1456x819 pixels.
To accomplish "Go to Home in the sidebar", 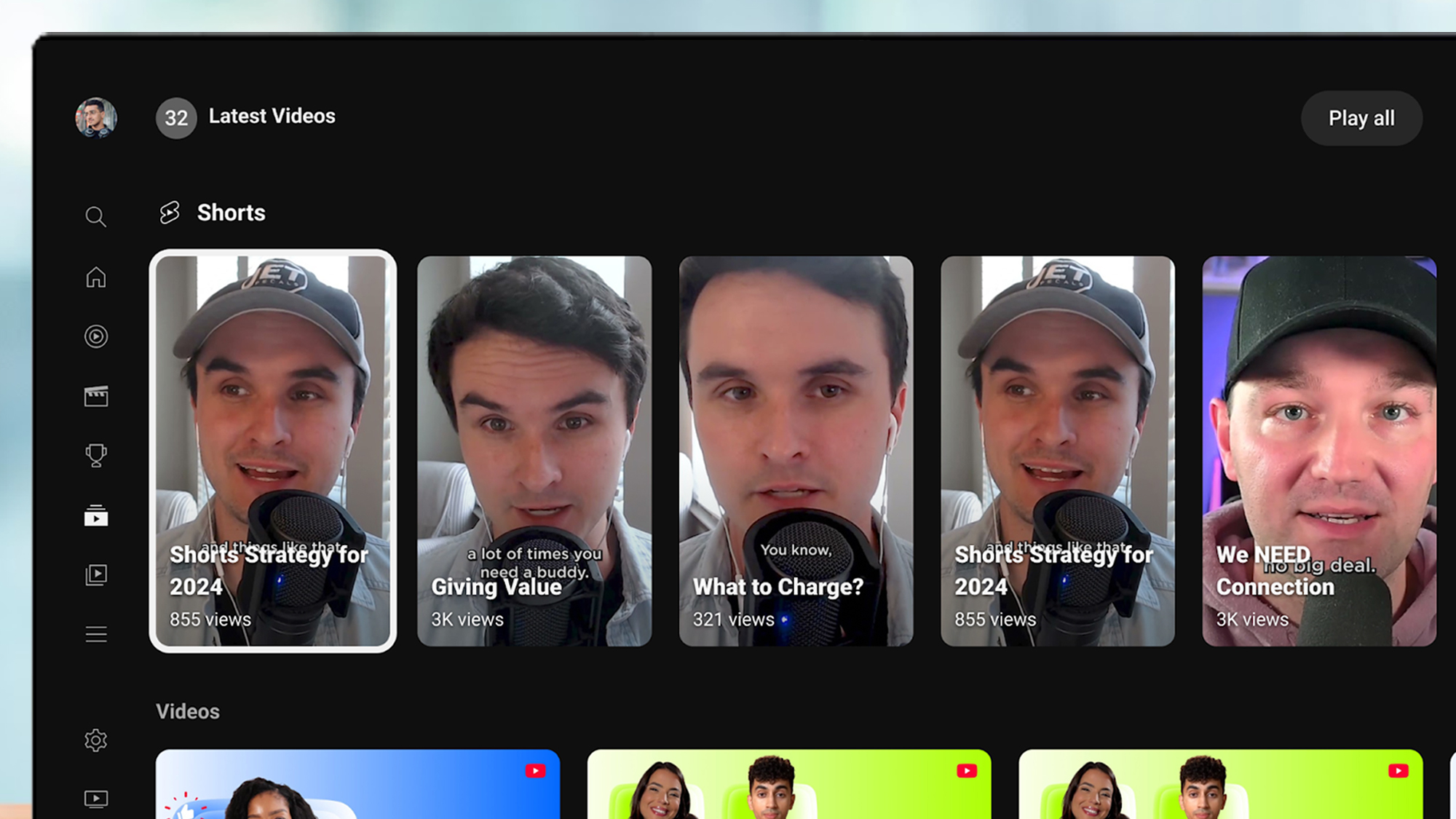I will pyautogui.click(x=95, y=277).
